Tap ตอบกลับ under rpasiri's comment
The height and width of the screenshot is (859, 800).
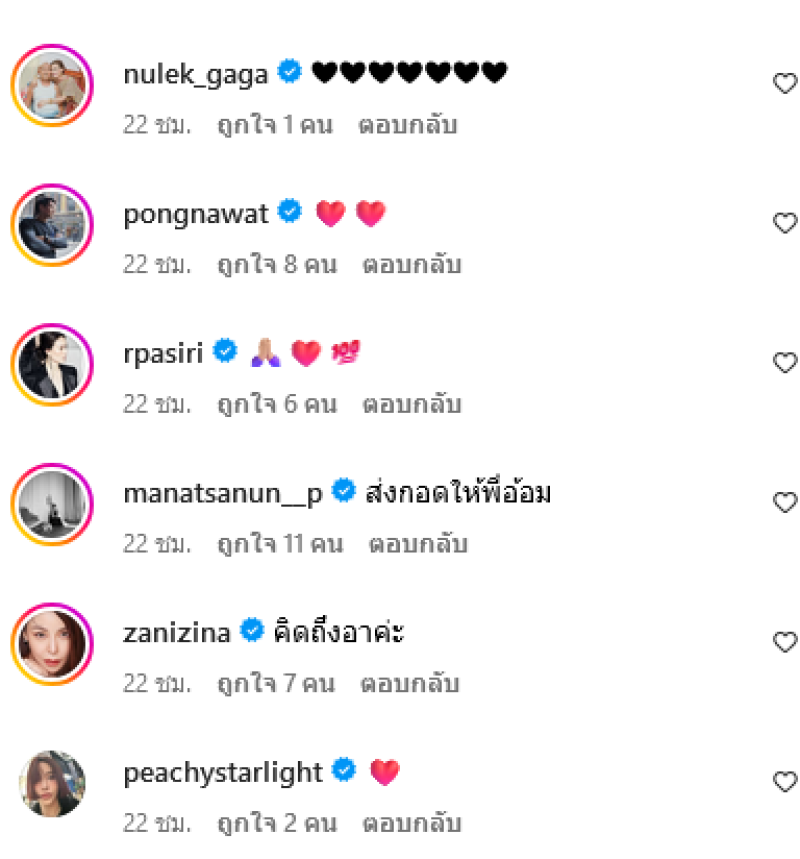pos(411,405)
